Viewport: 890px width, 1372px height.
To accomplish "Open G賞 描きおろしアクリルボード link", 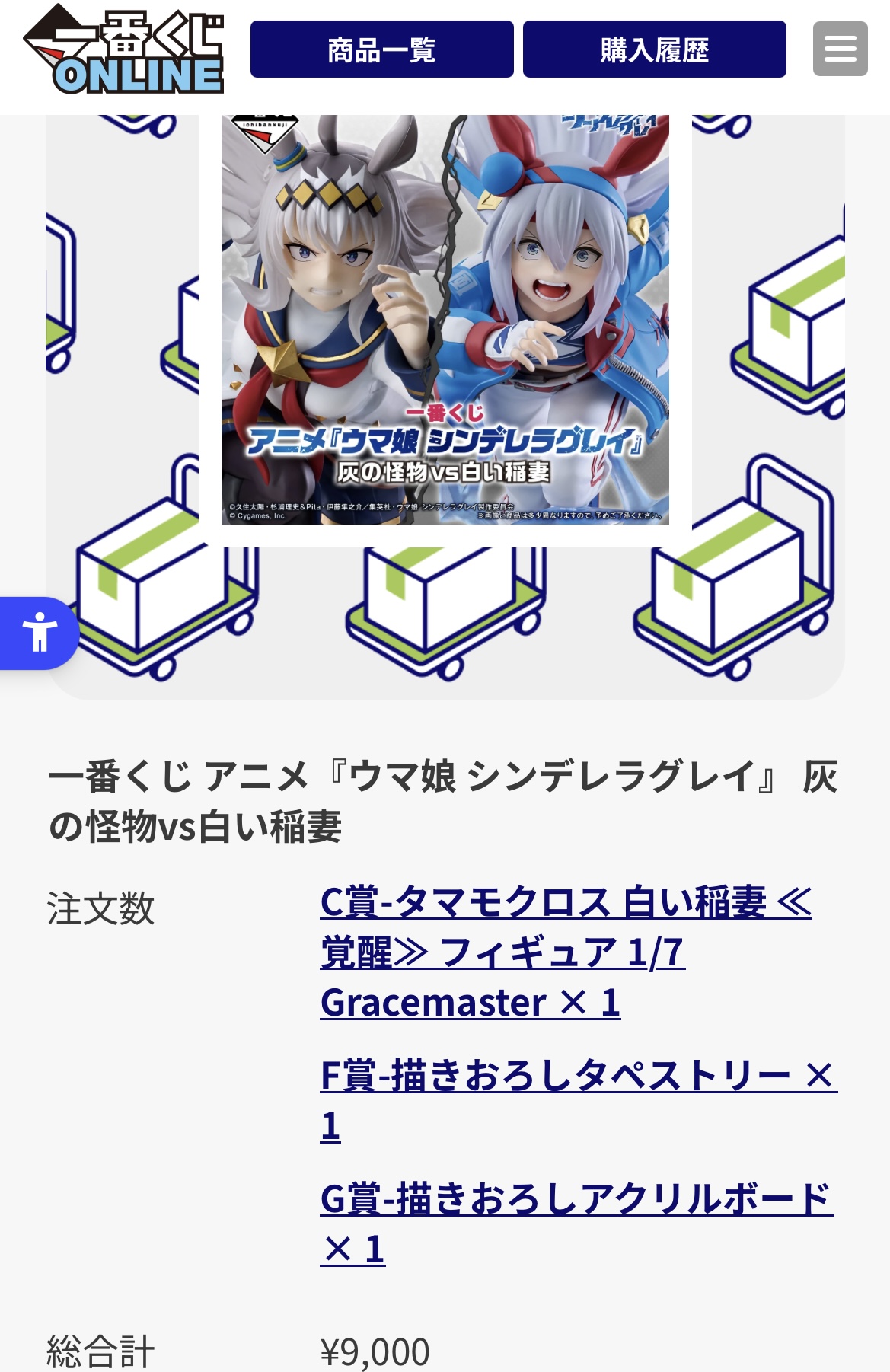I will (x=576, y=1199).
